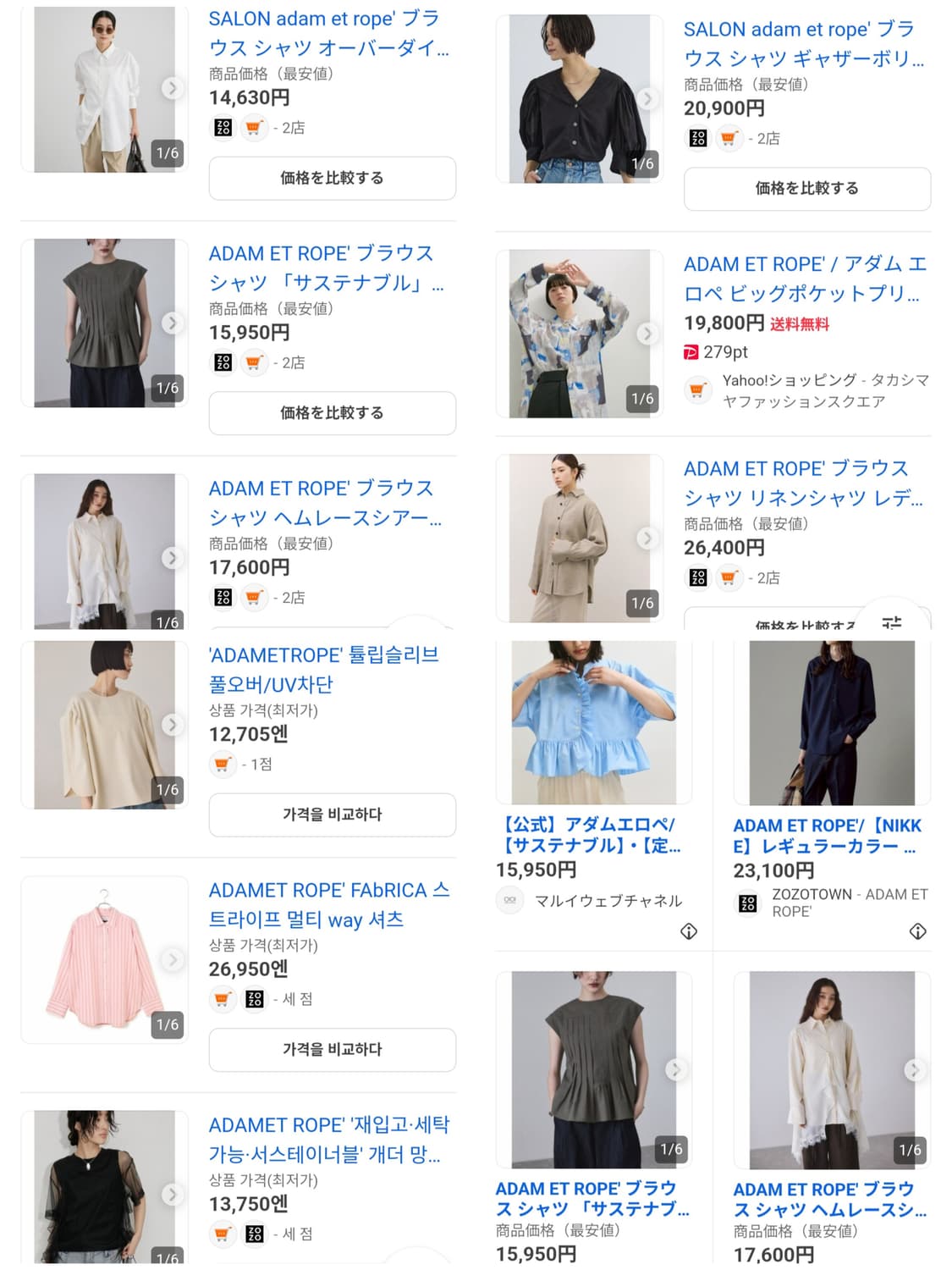Click the info icon on the blue blouse card

(689, 931)
